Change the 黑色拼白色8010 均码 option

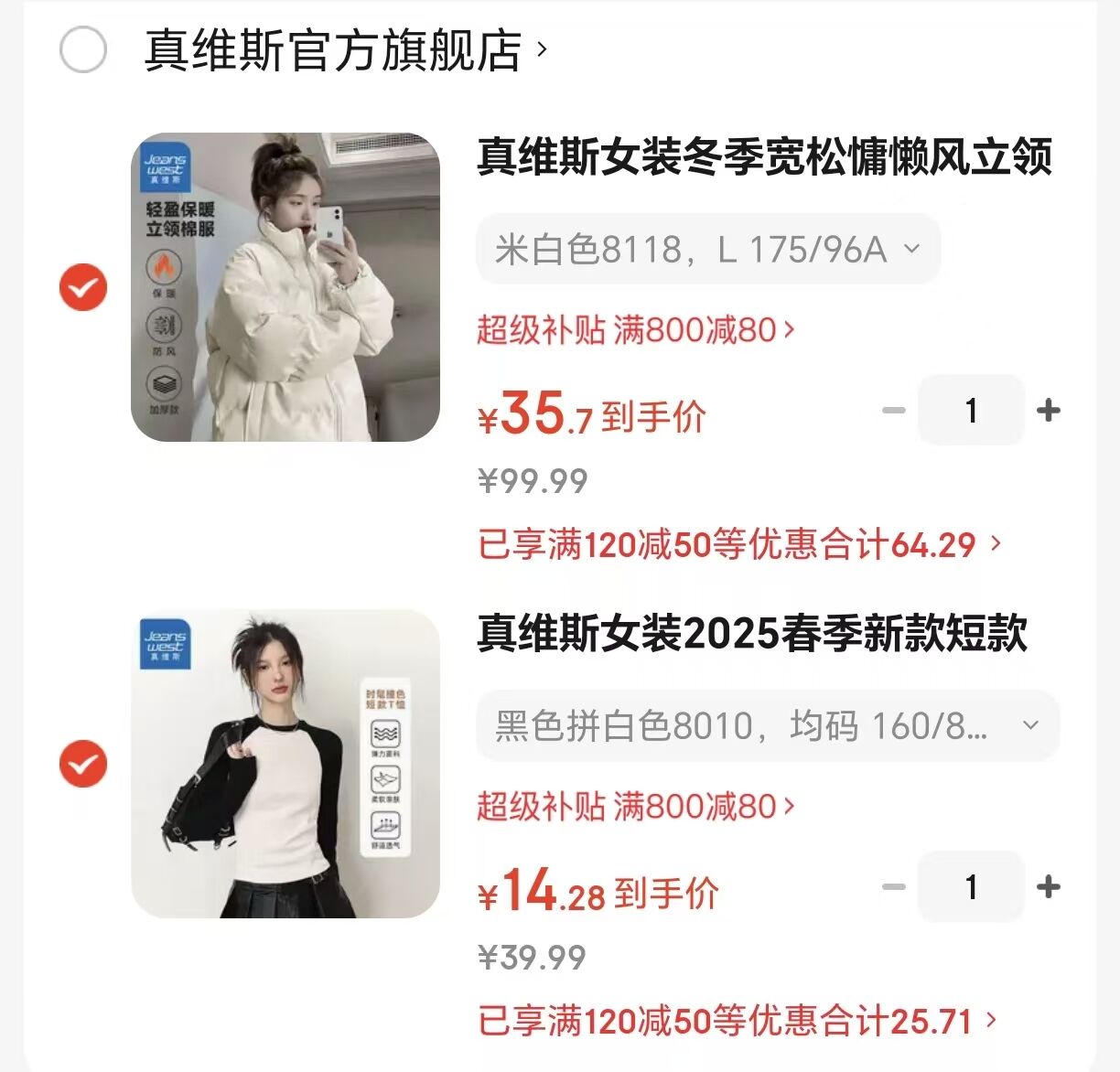(767, 726)
